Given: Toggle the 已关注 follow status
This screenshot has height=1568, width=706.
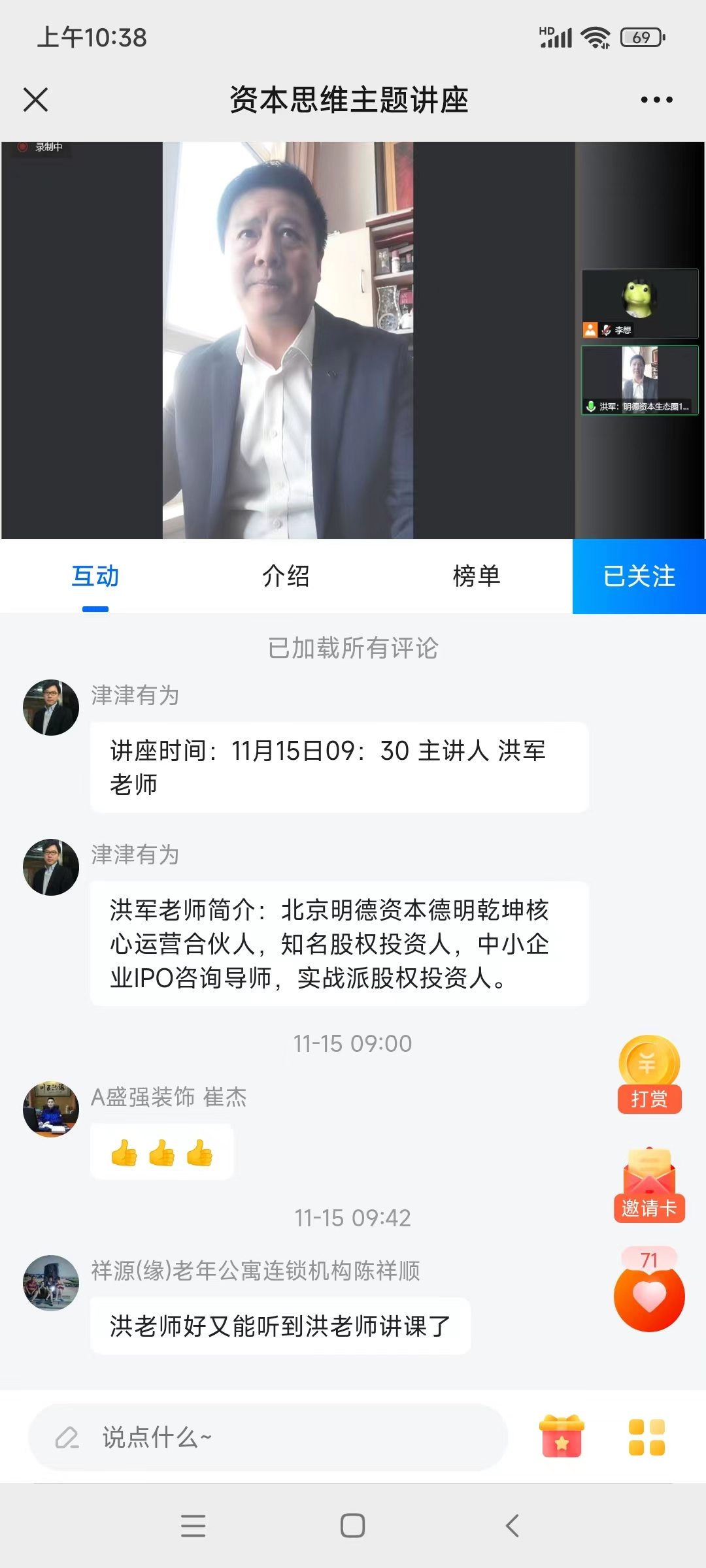Looking at the screenshot, I should [639, 576].
